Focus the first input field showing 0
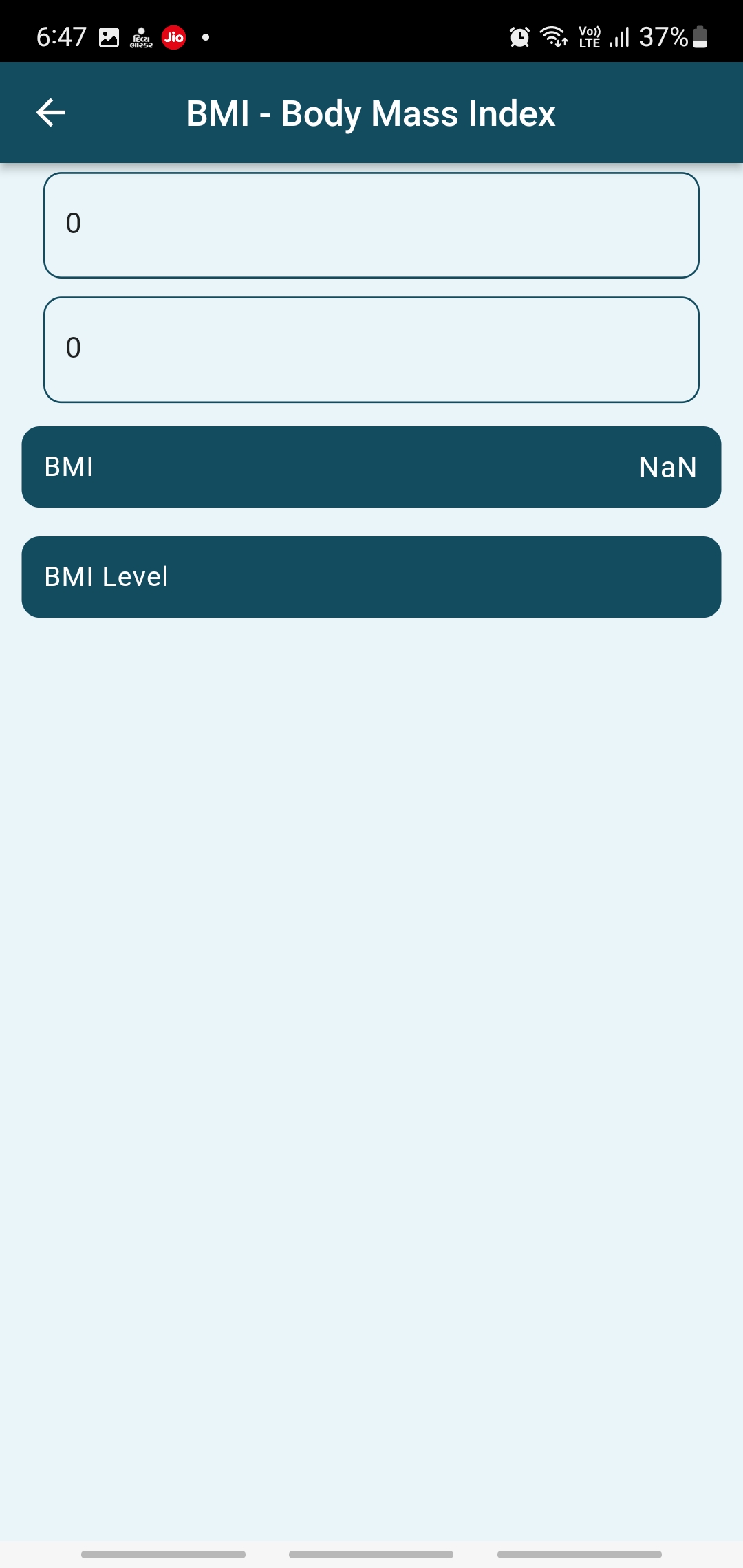This screenshot has width=743, height=1568. [371, 225]
